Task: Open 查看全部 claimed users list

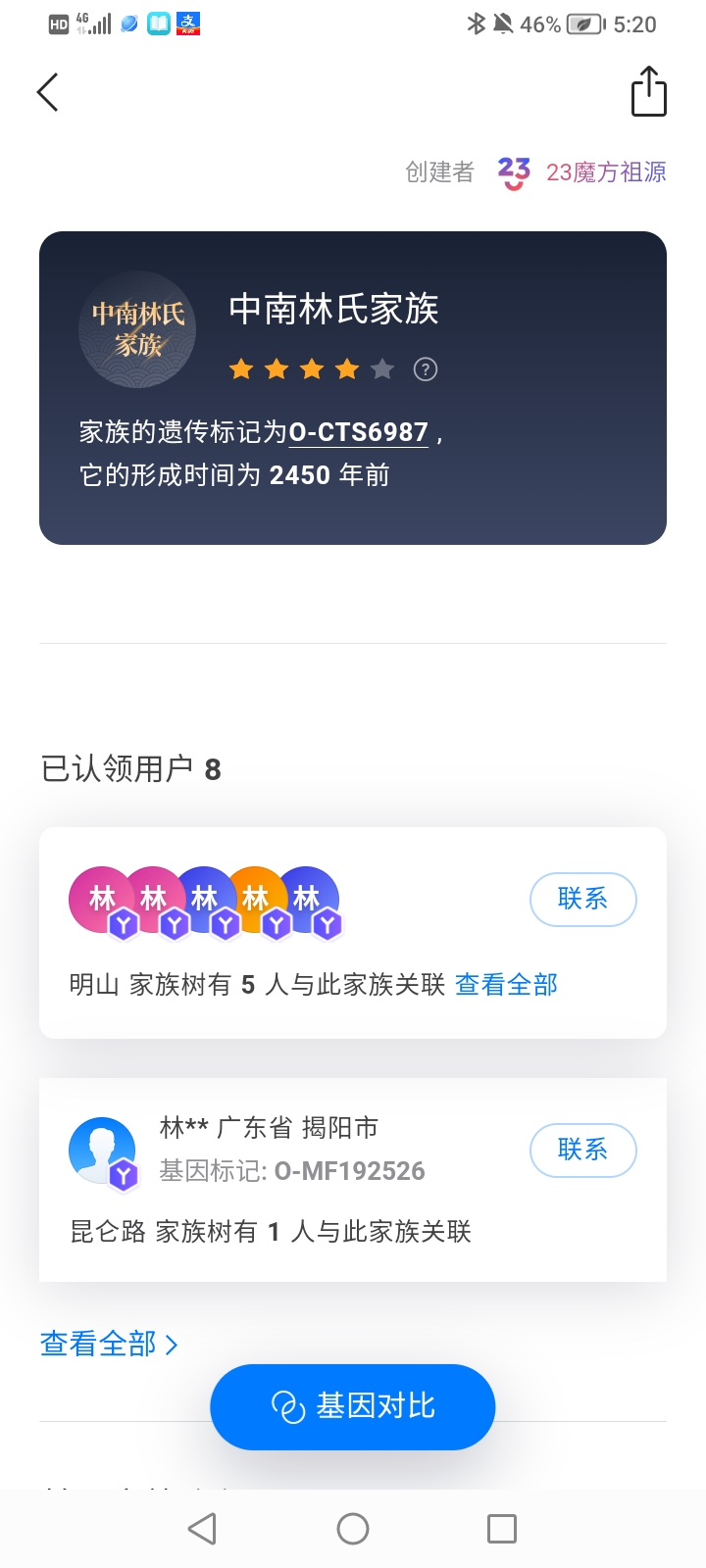Action: coord(108,1344)
